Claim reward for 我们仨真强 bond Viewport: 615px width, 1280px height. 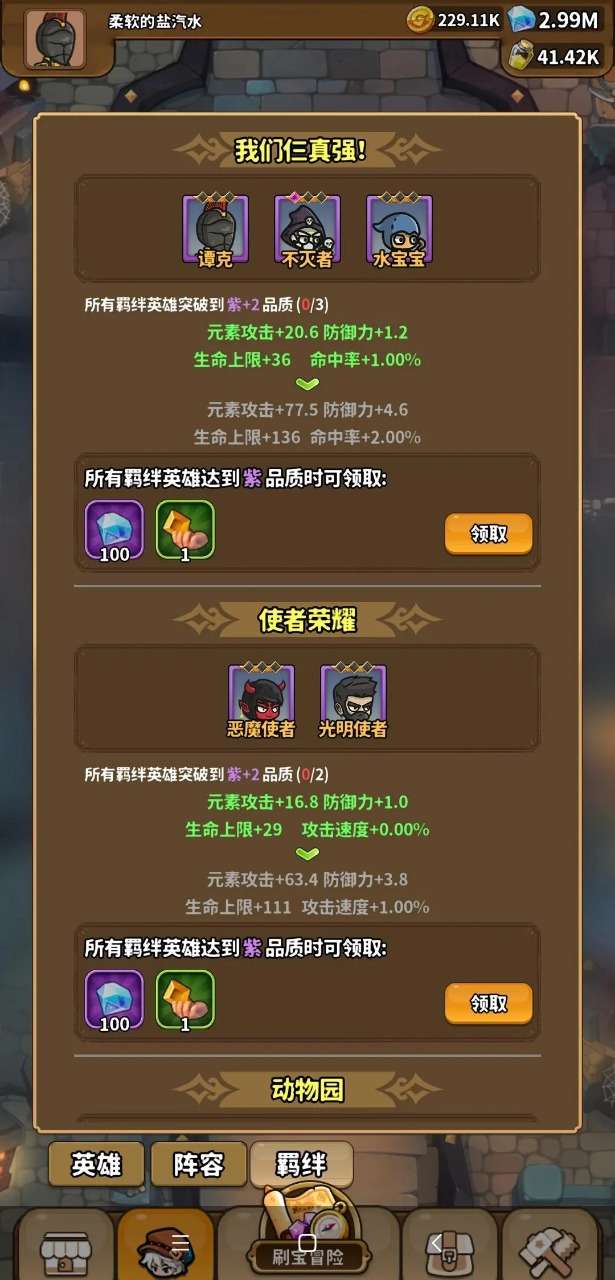pos(488,534)
